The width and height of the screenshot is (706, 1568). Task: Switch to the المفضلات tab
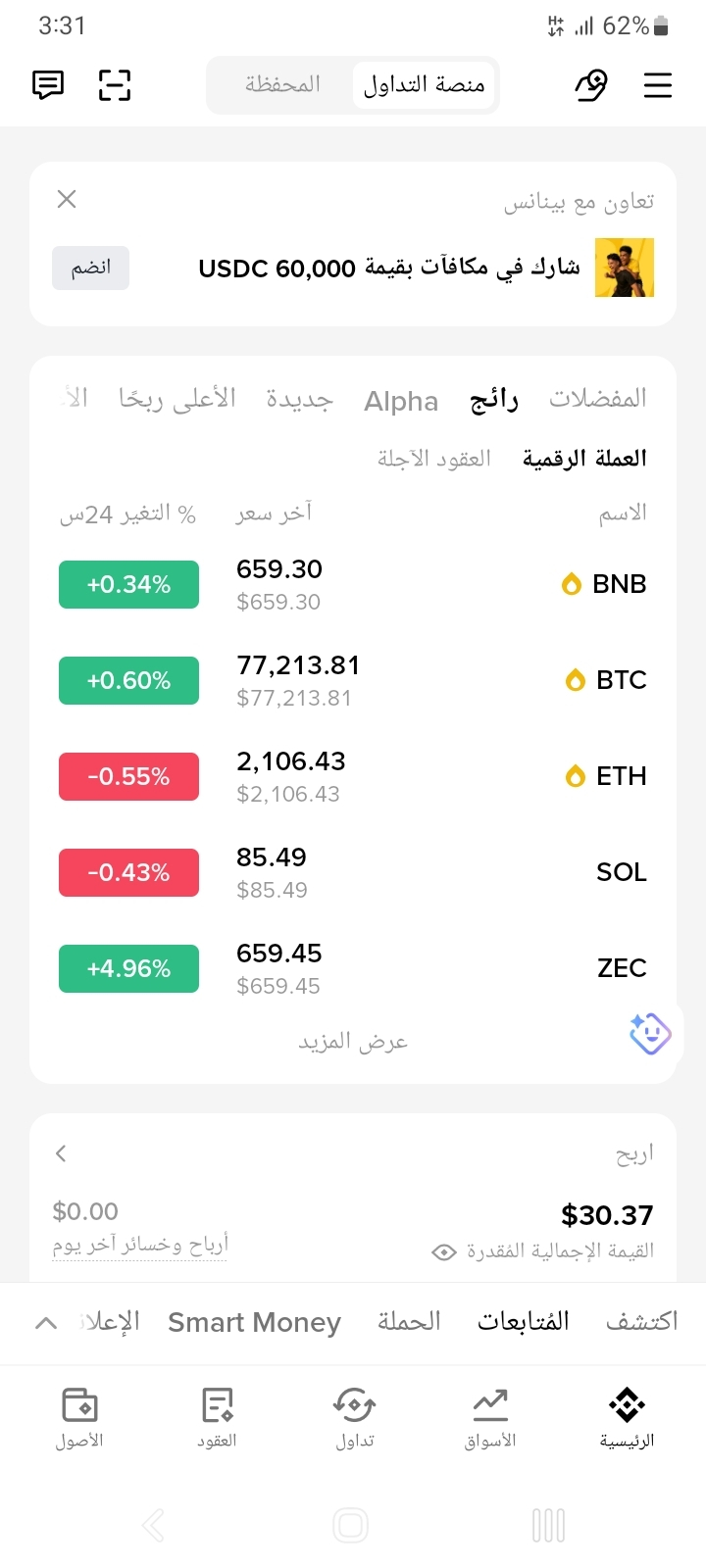(597, 399)
